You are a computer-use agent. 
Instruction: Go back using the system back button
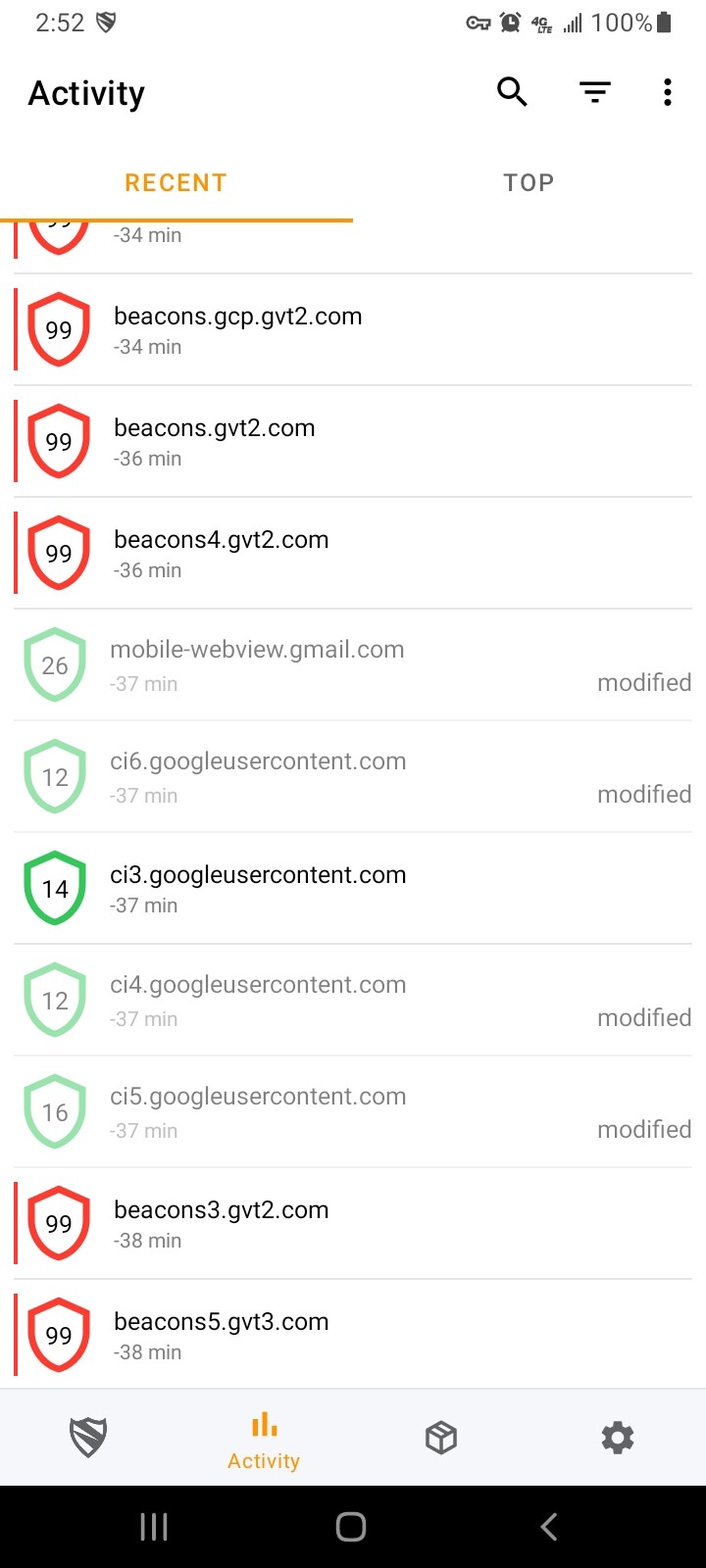point(549,1527)
